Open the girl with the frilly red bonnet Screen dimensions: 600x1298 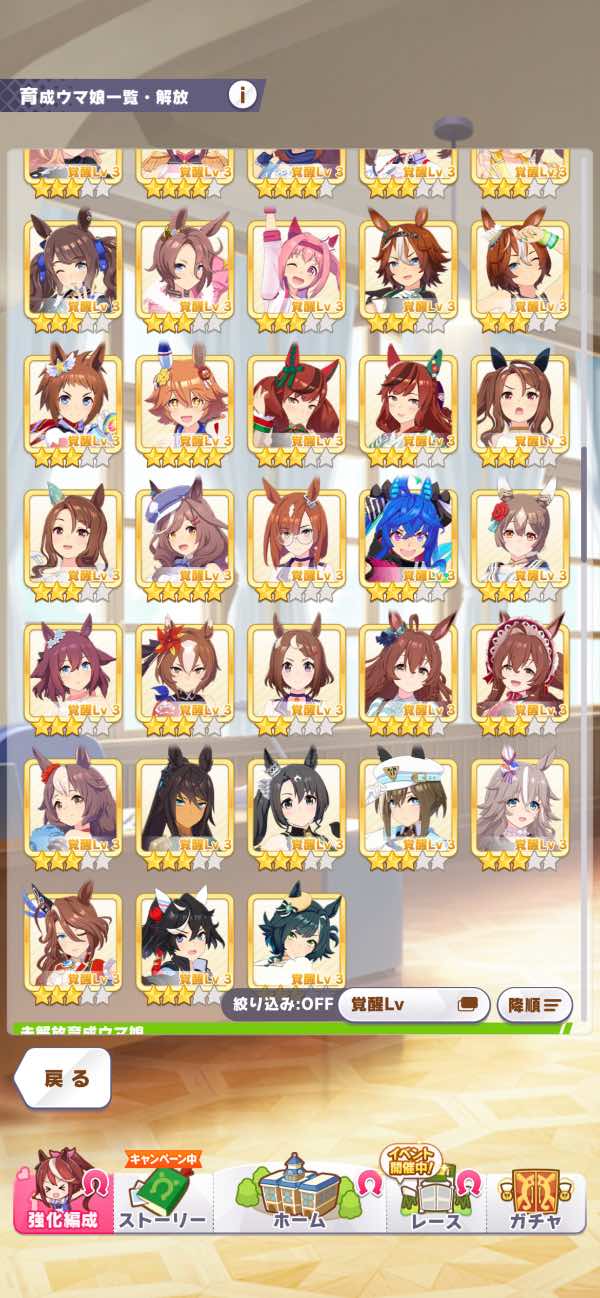pos(520,673)
